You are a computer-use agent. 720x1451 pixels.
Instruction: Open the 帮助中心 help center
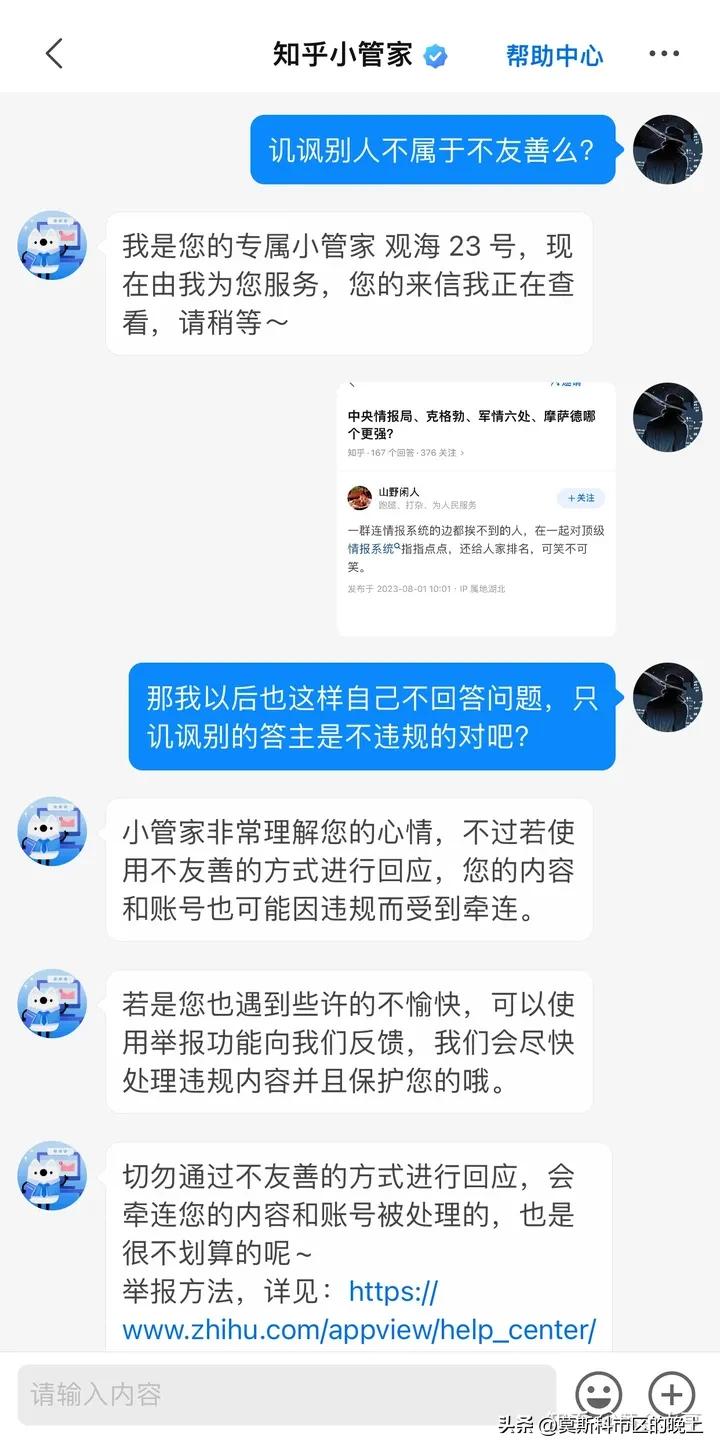555,56
